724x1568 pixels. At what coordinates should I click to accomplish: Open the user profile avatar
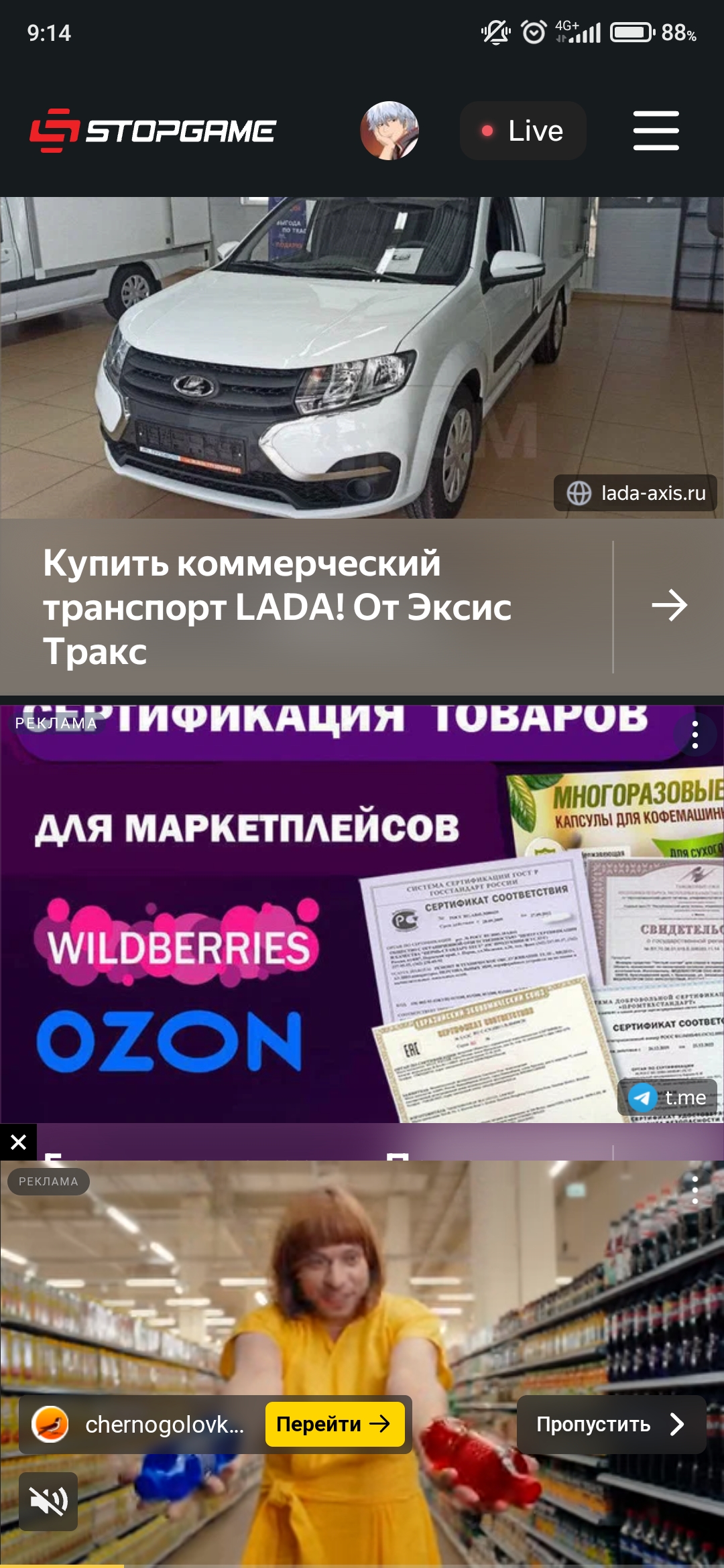click(x=389, y=131)
